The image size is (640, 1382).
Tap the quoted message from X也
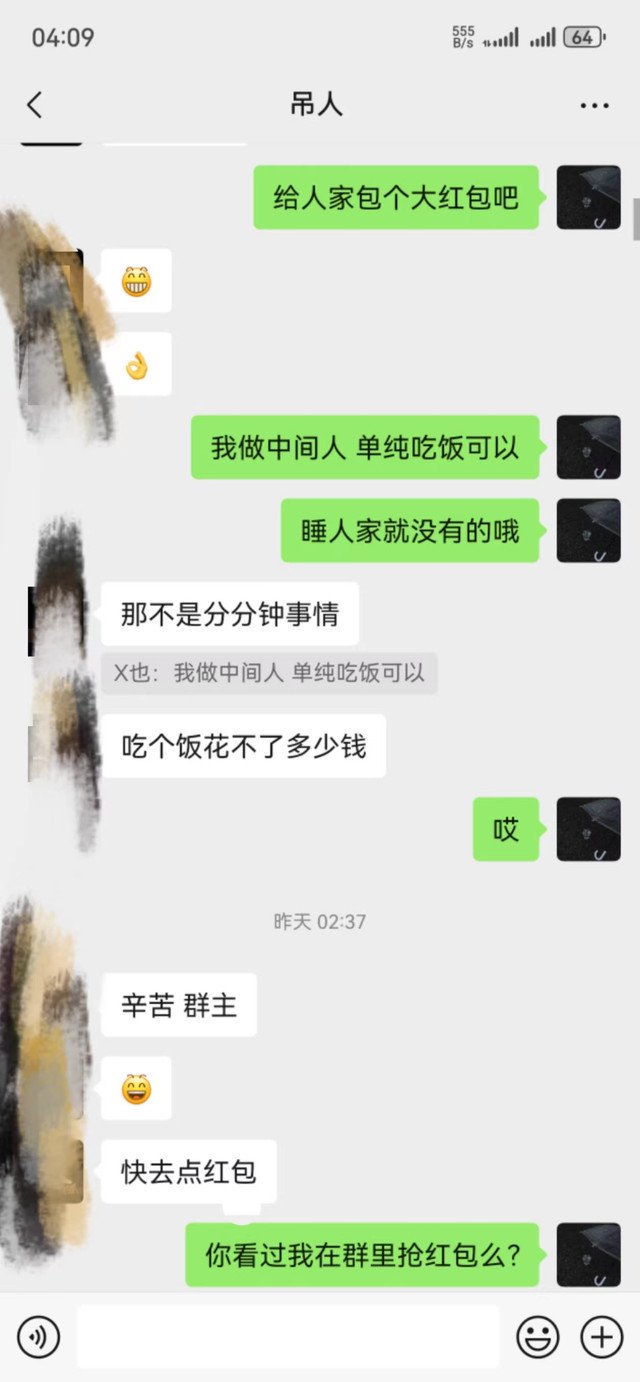point(269,674)
